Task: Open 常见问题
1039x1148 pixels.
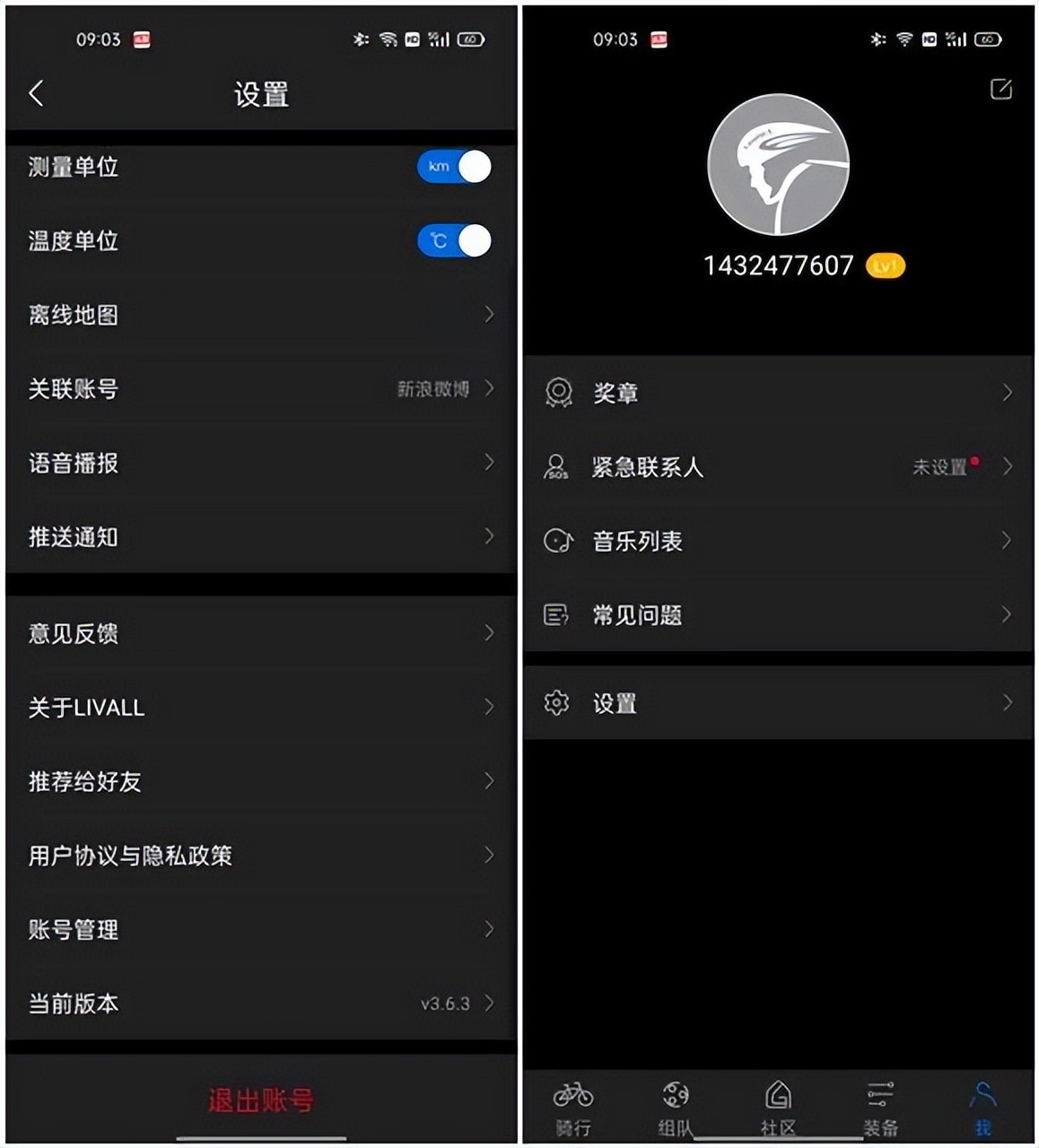Action: point(777,614)
